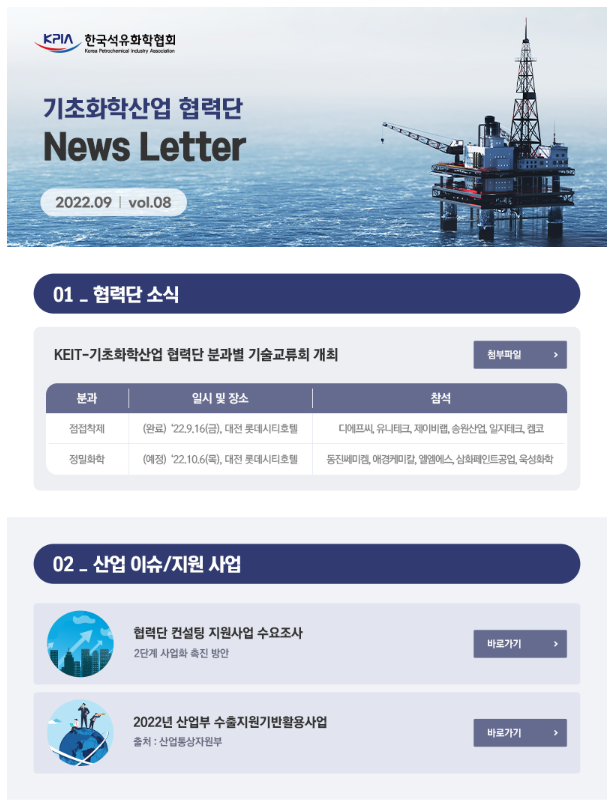Open 바로가기 for 2022년 산업부 수출지원기반활용사업
The image size is (612, 804).
click(x=520, y=733)
